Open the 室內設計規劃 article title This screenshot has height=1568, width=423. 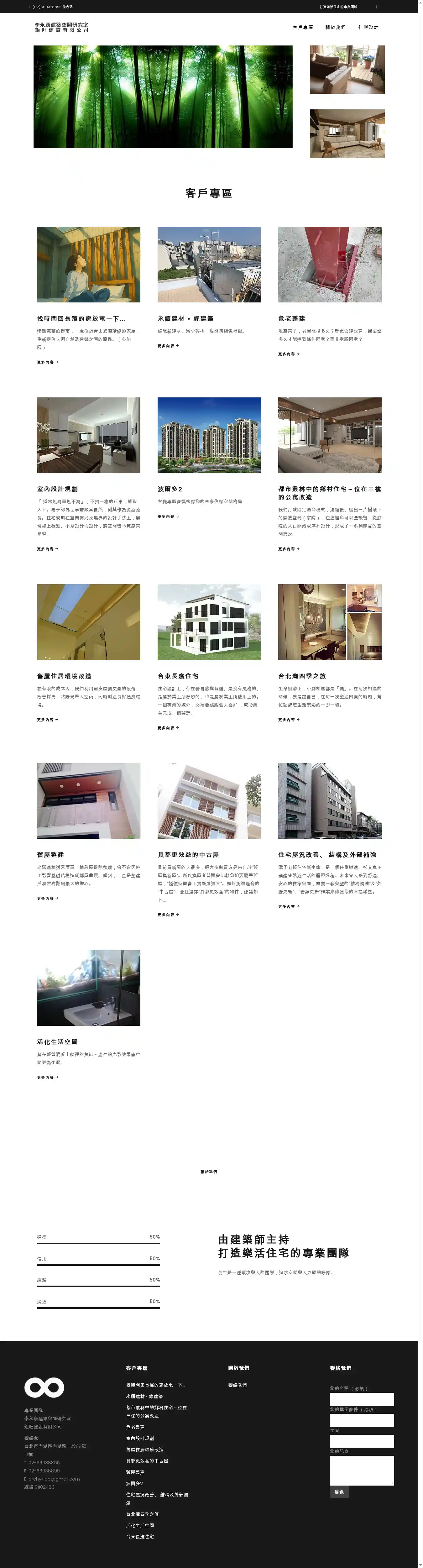57,489
